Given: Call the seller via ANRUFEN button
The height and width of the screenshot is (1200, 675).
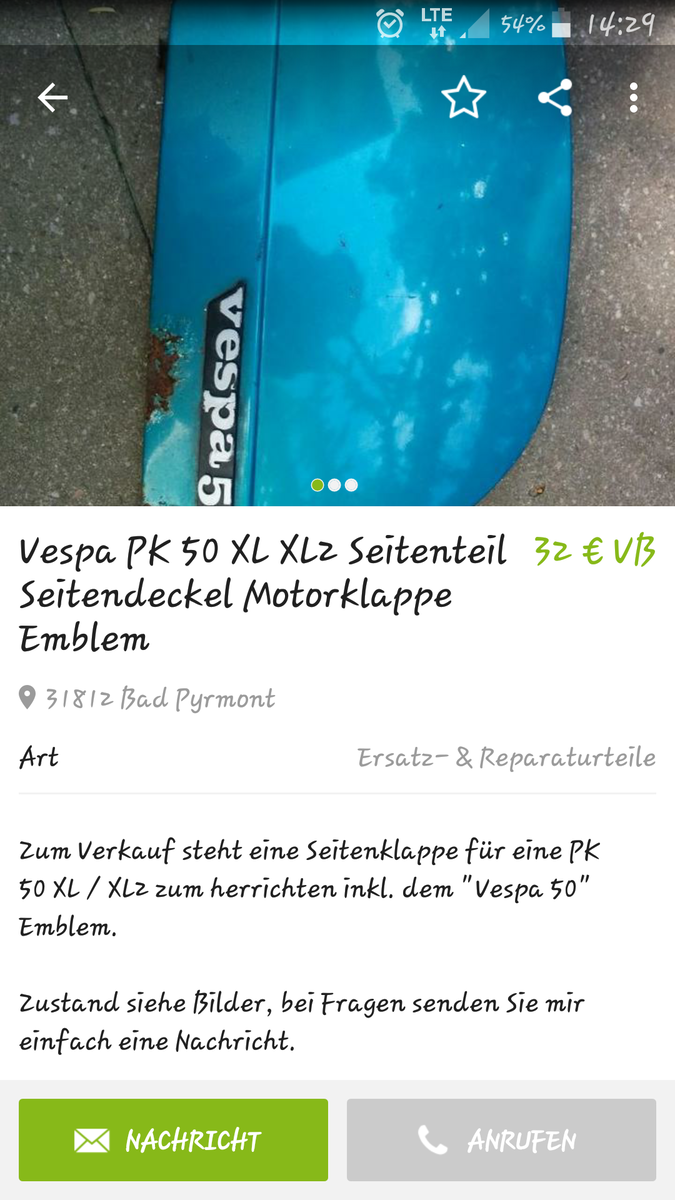Looking at the screenshot, I should [501, 1140].
